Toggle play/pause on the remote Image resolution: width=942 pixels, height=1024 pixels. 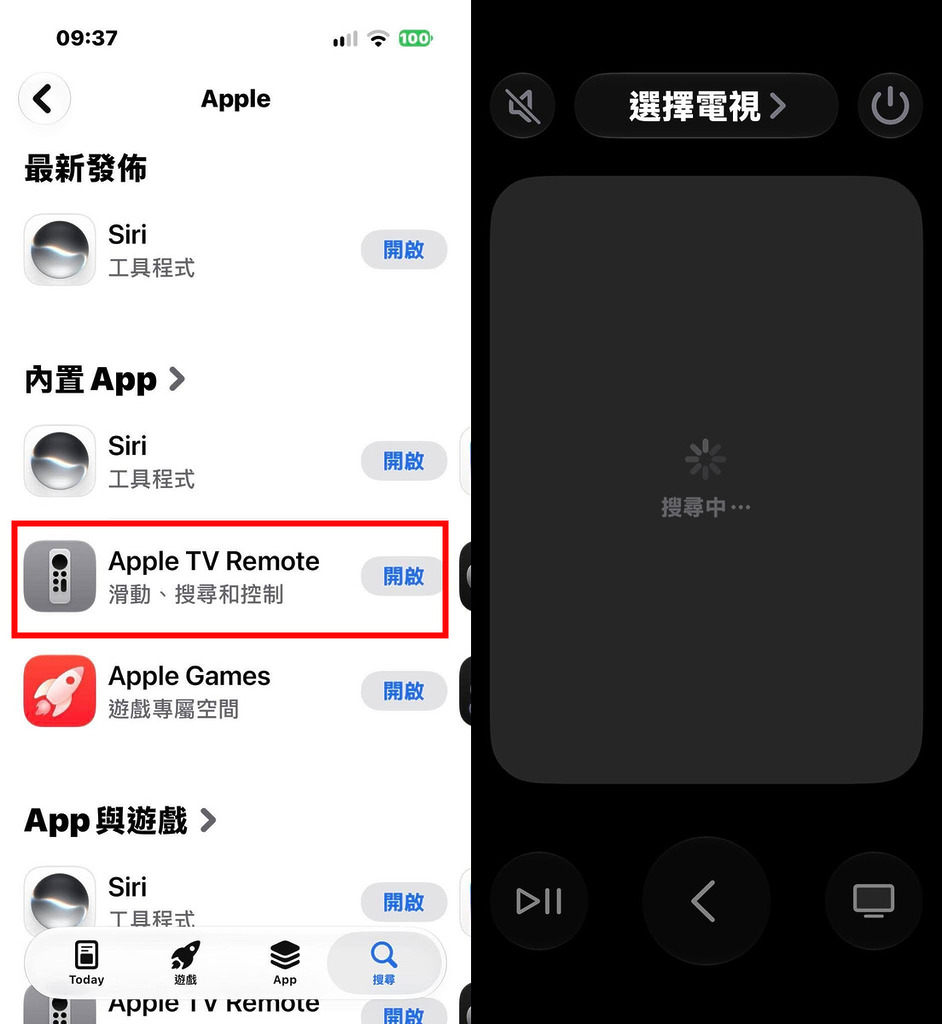(x=539, y=901)
